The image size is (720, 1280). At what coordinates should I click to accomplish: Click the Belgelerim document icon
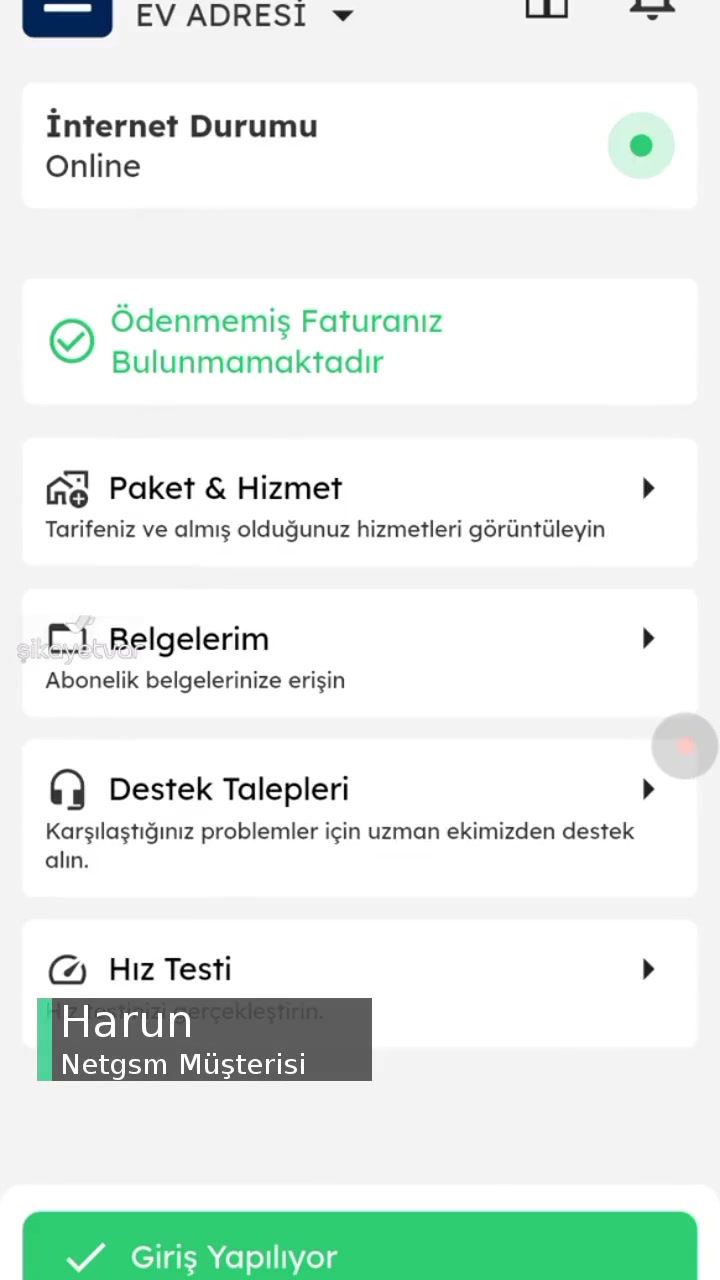click(x=67, y=638)
